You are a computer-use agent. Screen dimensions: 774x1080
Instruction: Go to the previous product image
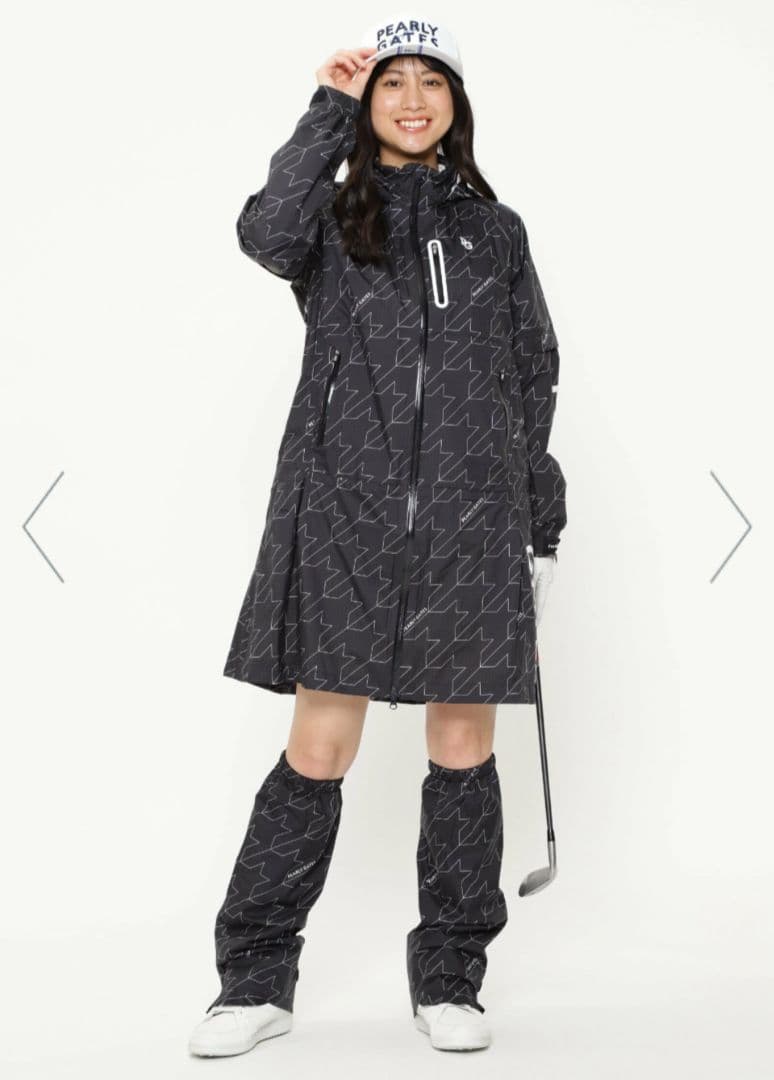pyautogui.click(x=44, y=527)
